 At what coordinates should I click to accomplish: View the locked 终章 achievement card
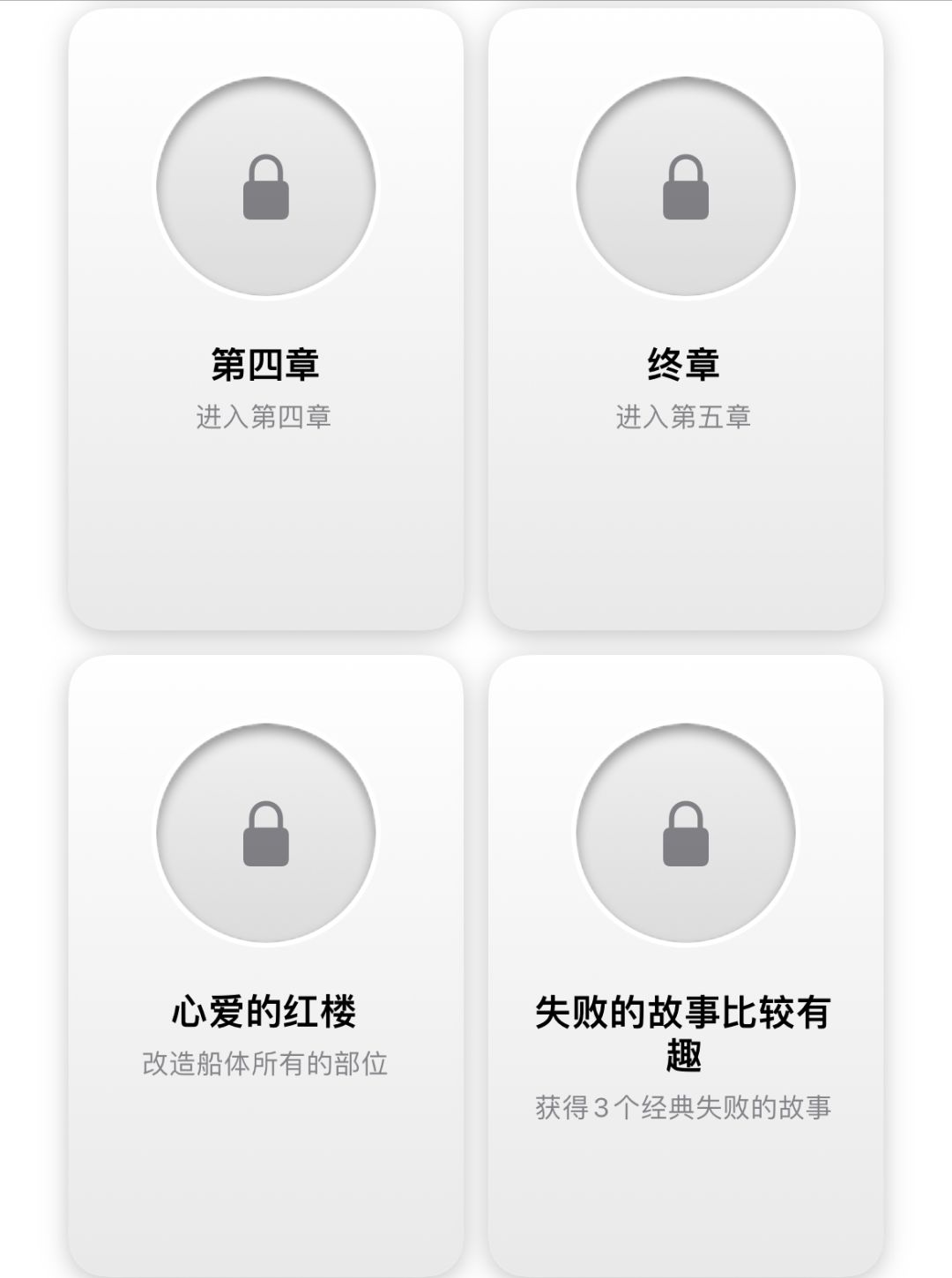(x=685, y=319)
